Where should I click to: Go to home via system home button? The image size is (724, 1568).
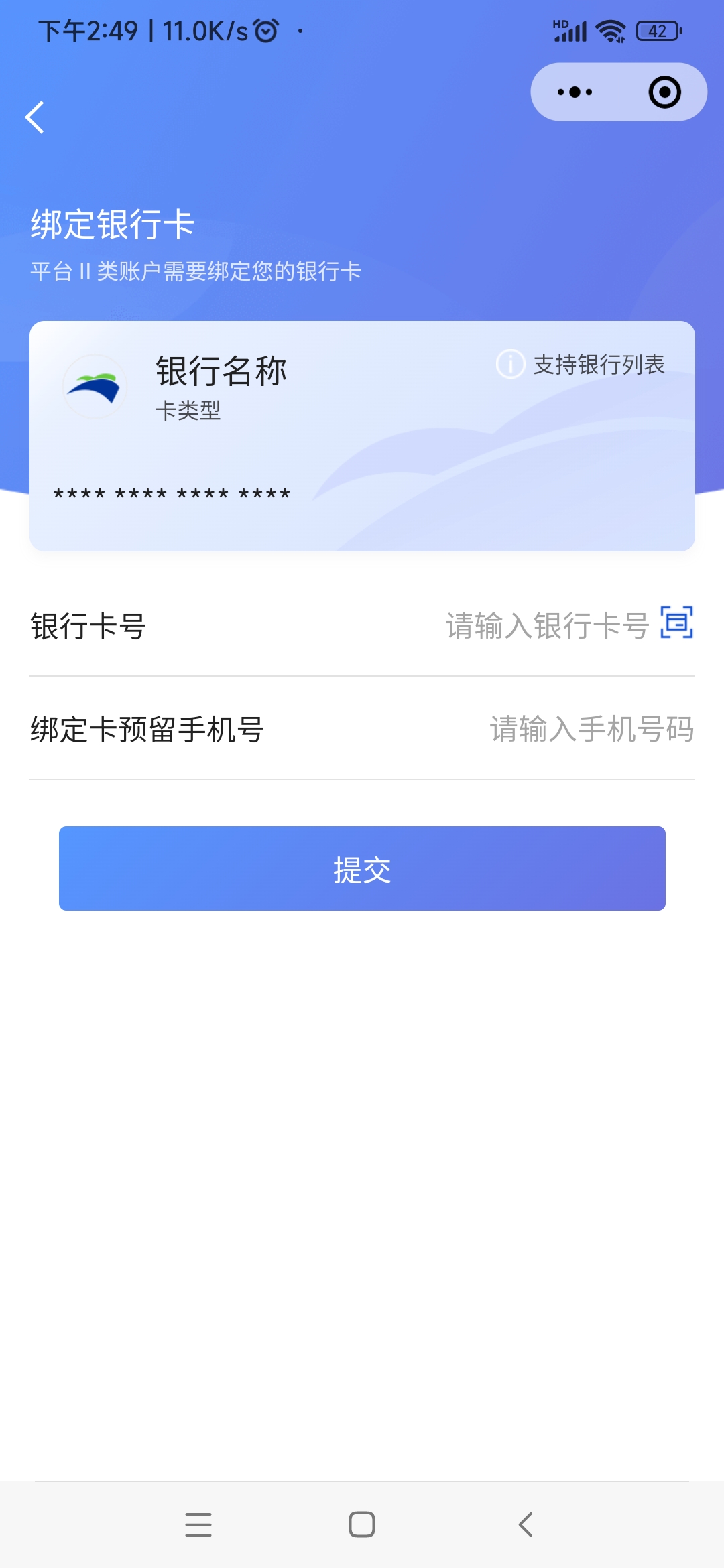[x=362, y=1524]
